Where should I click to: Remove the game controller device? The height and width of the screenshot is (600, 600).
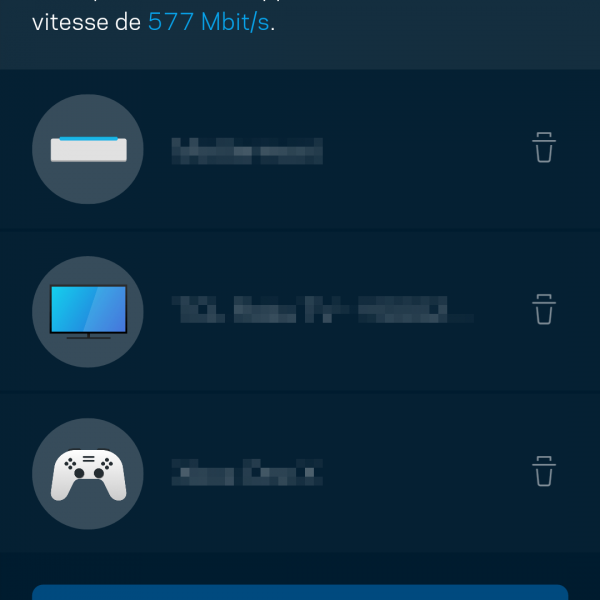(x=543, y=471)
